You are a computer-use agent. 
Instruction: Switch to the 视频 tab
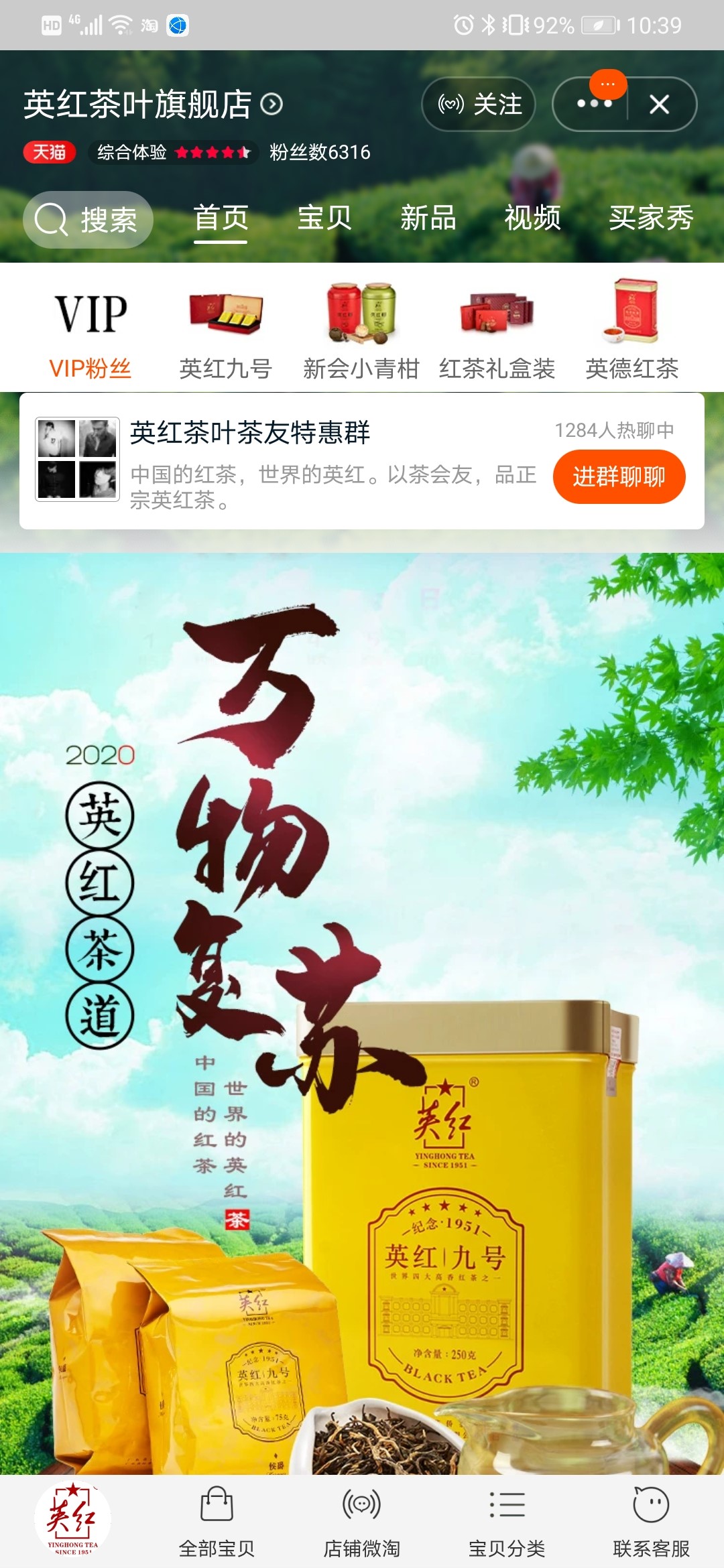tap(532, 218)
